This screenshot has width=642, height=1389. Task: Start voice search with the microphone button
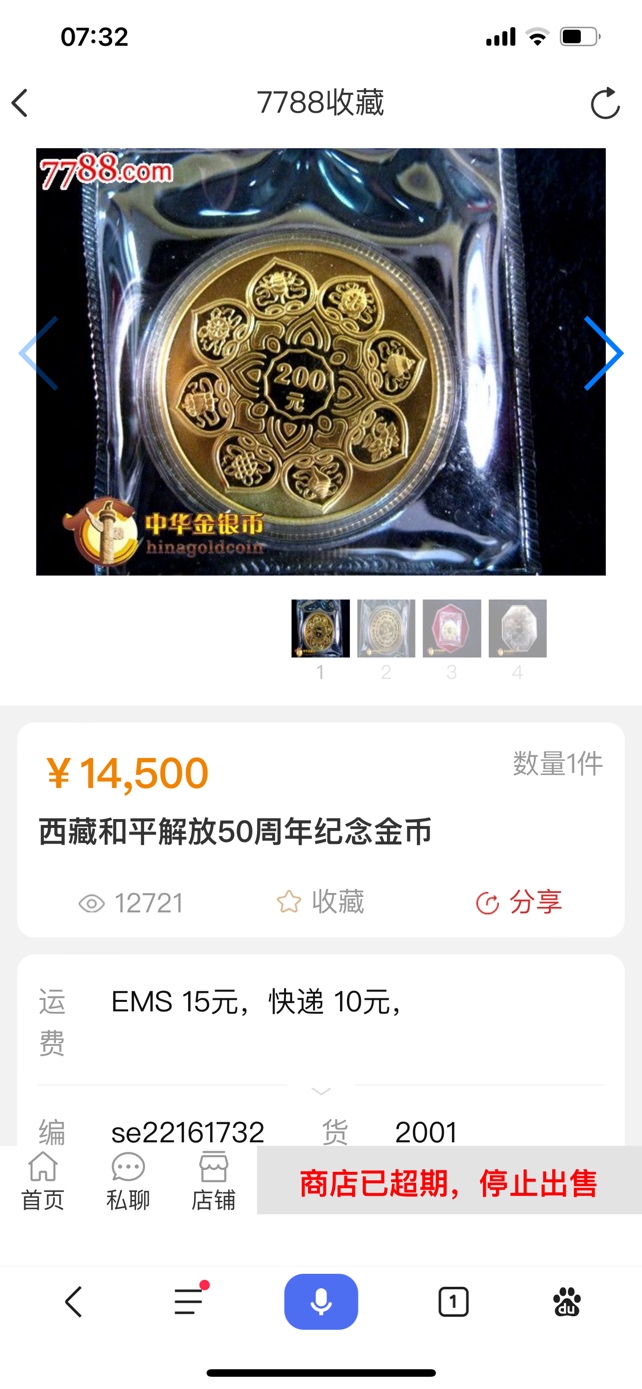pos(321,1301)
